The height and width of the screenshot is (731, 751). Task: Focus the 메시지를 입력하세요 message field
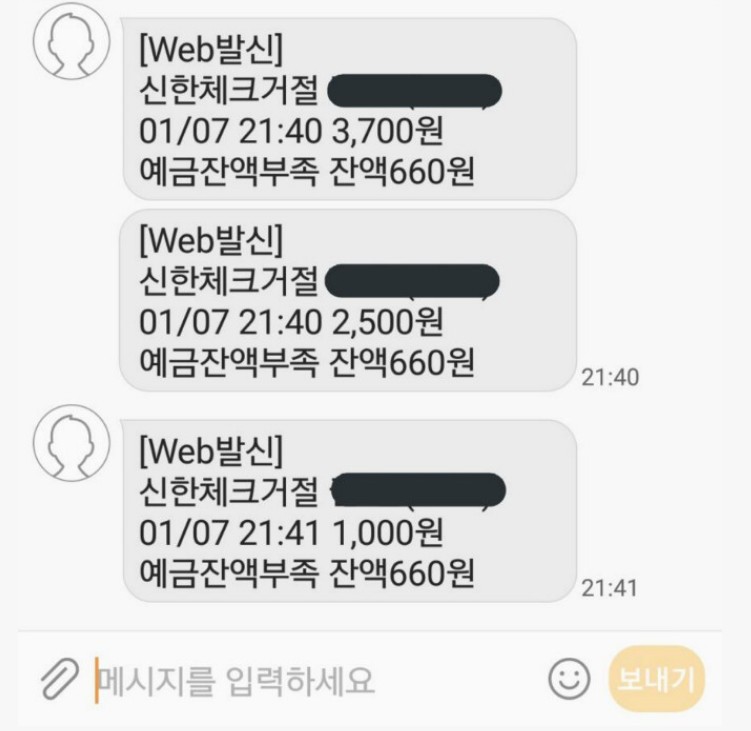tap(300, 681)
